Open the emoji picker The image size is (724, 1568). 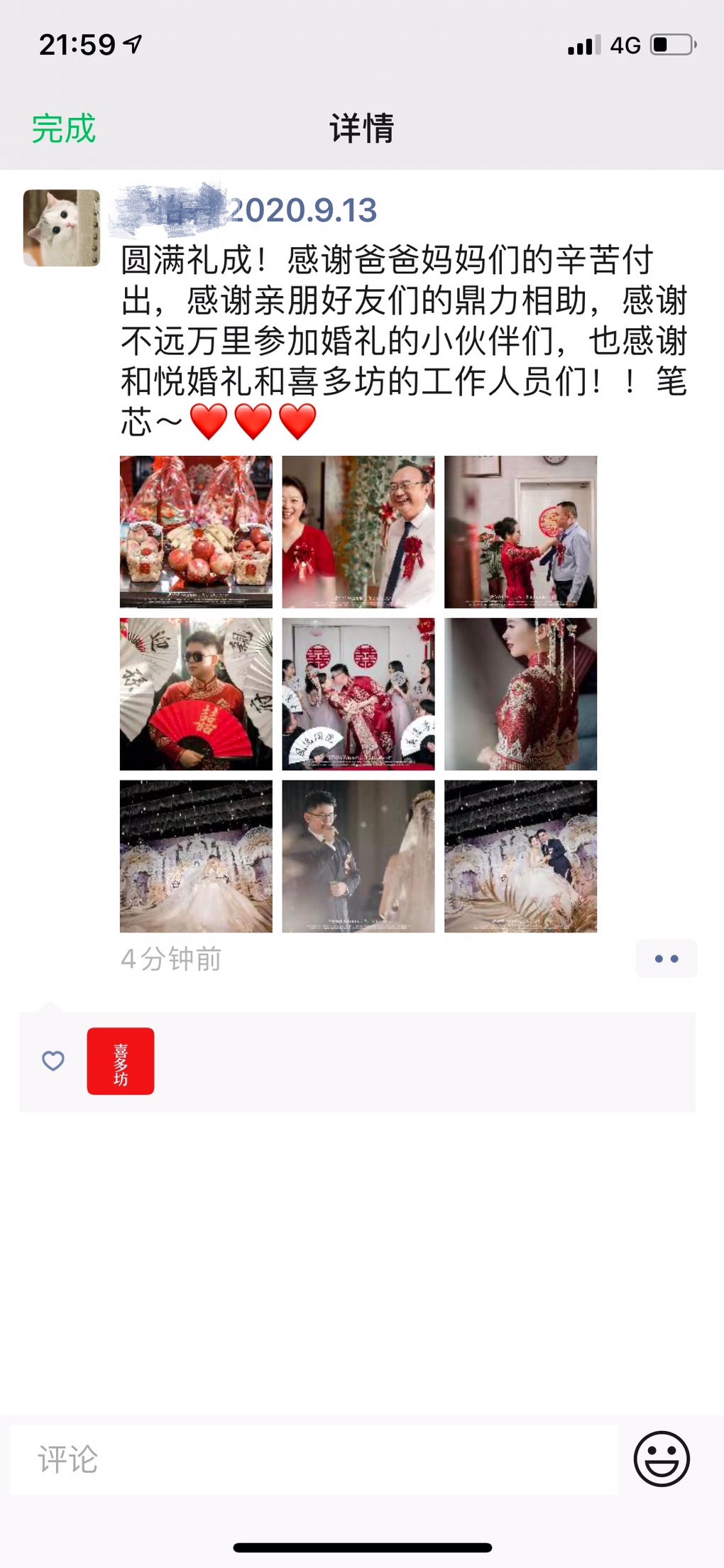(x=662, y=1459)
